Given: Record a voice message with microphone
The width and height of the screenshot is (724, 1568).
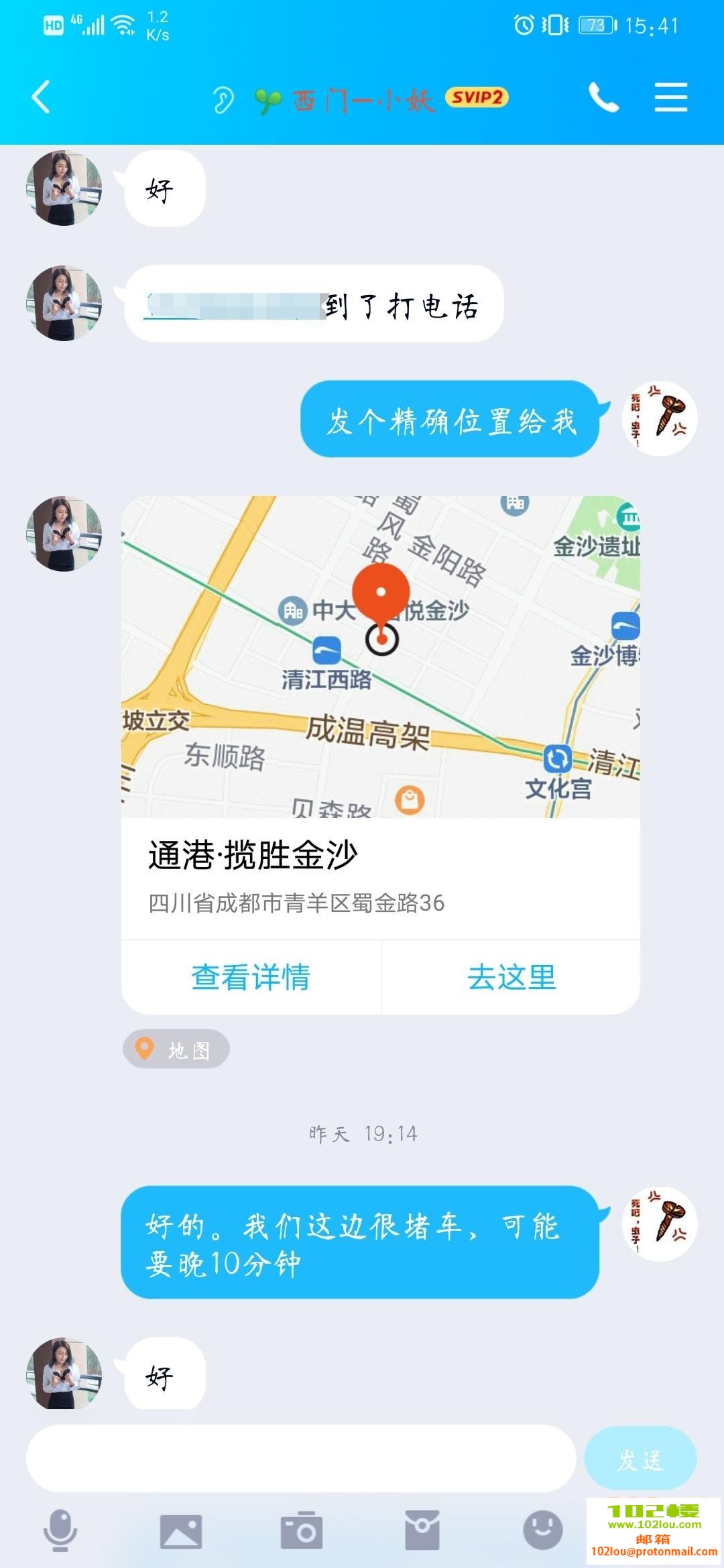Looking at the screenshot, I should (x=60, y=1530).
